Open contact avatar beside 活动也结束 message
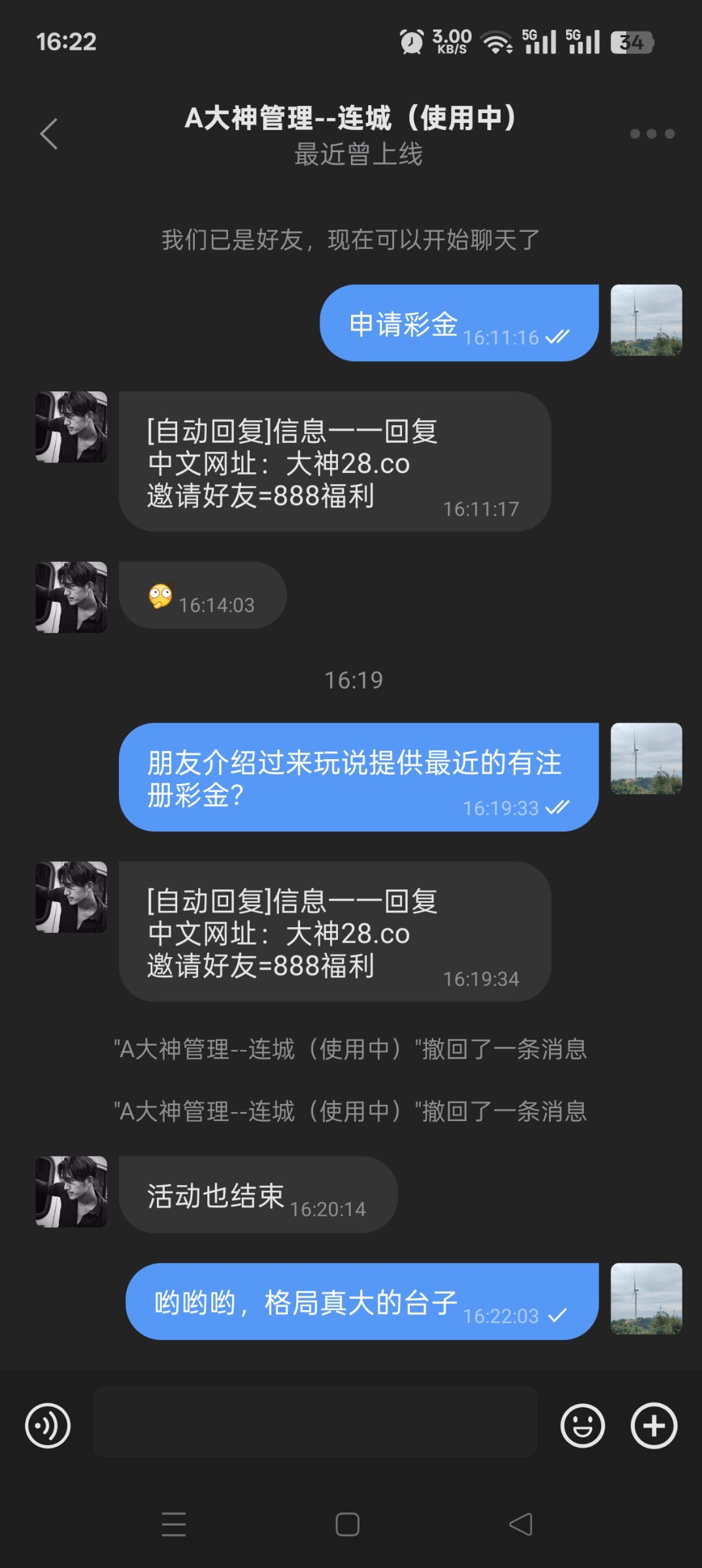Screen dimensions: 702x1568 (x=71, y=1192)
